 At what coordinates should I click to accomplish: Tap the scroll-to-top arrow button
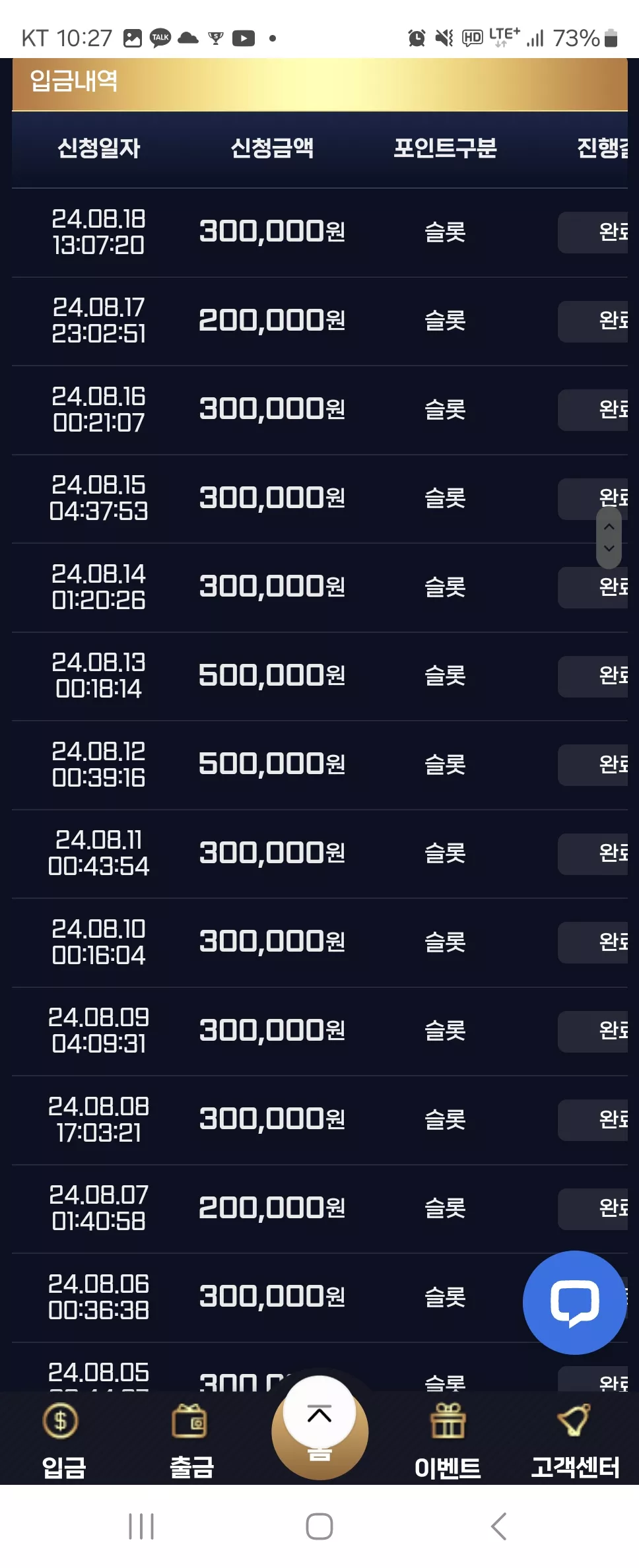[x=319, y=1412]
